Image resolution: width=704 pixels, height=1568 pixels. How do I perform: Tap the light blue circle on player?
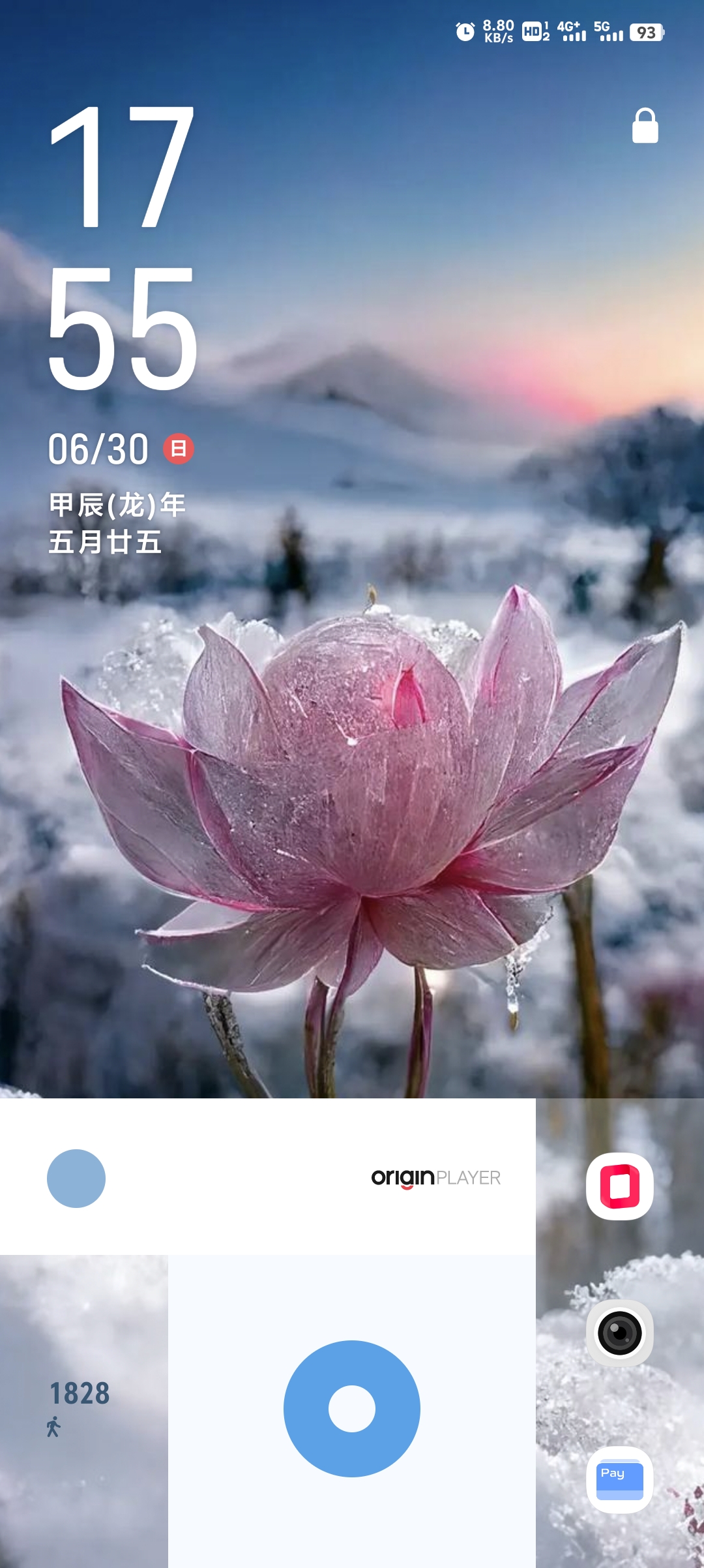pyautogui.click(x=76, y=1178)
